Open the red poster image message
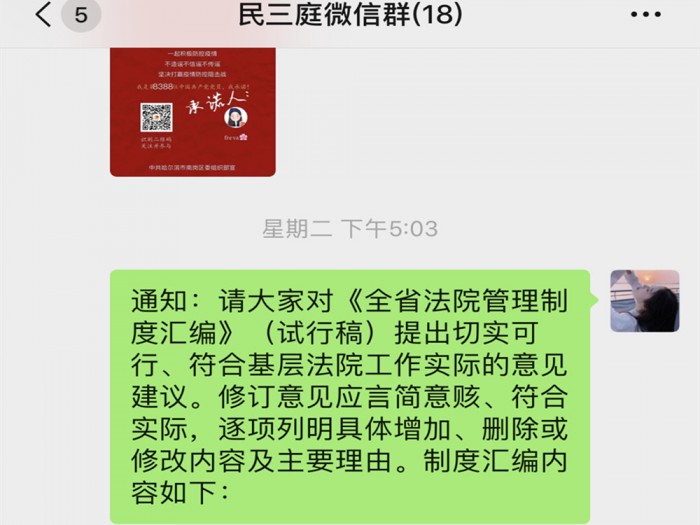This screenshot has height=525, width=700. click(x=193, y=110)
